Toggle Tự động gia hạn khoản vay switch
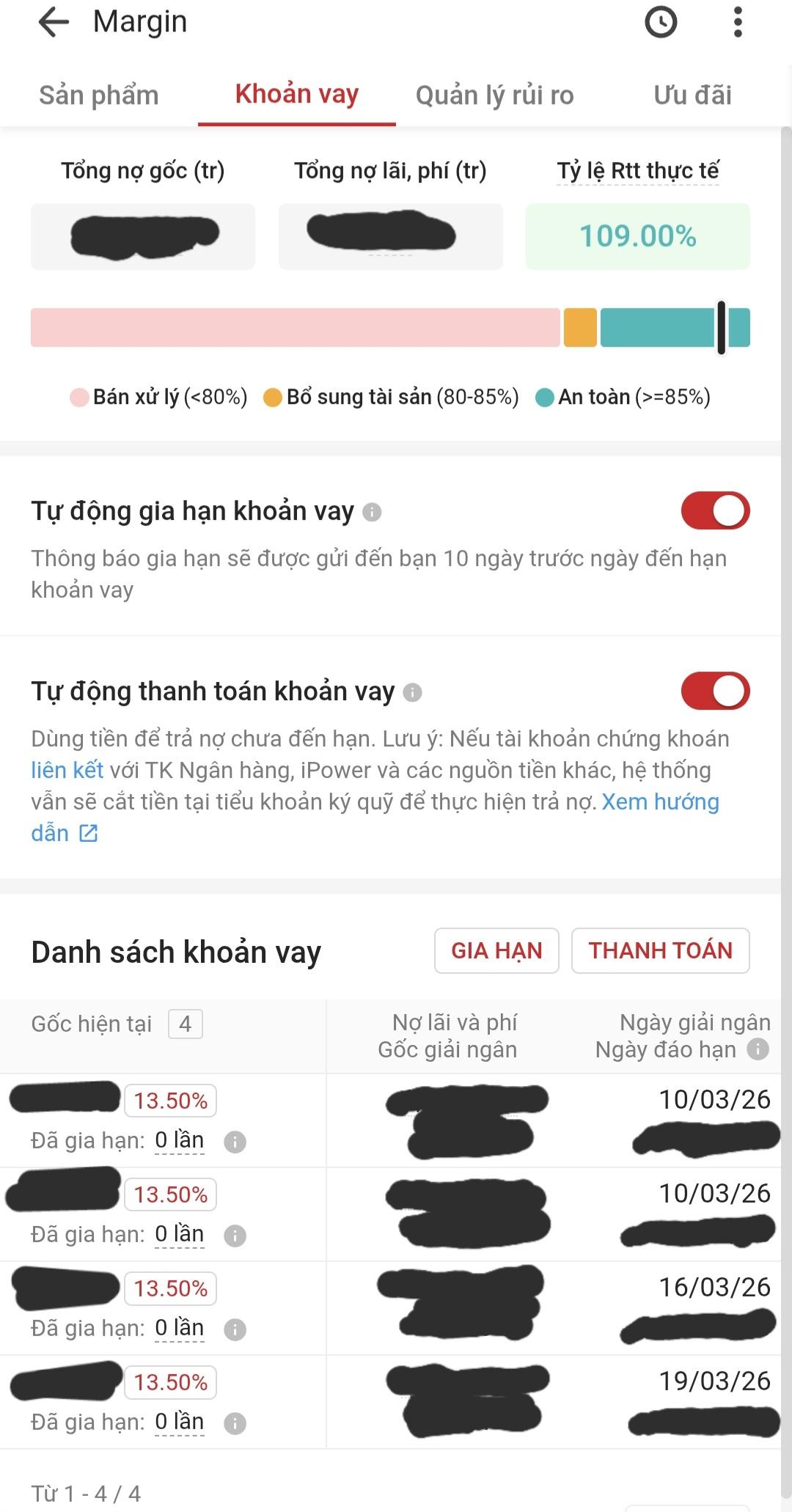Screen dimensions: 792x1512 coord(715,511)
